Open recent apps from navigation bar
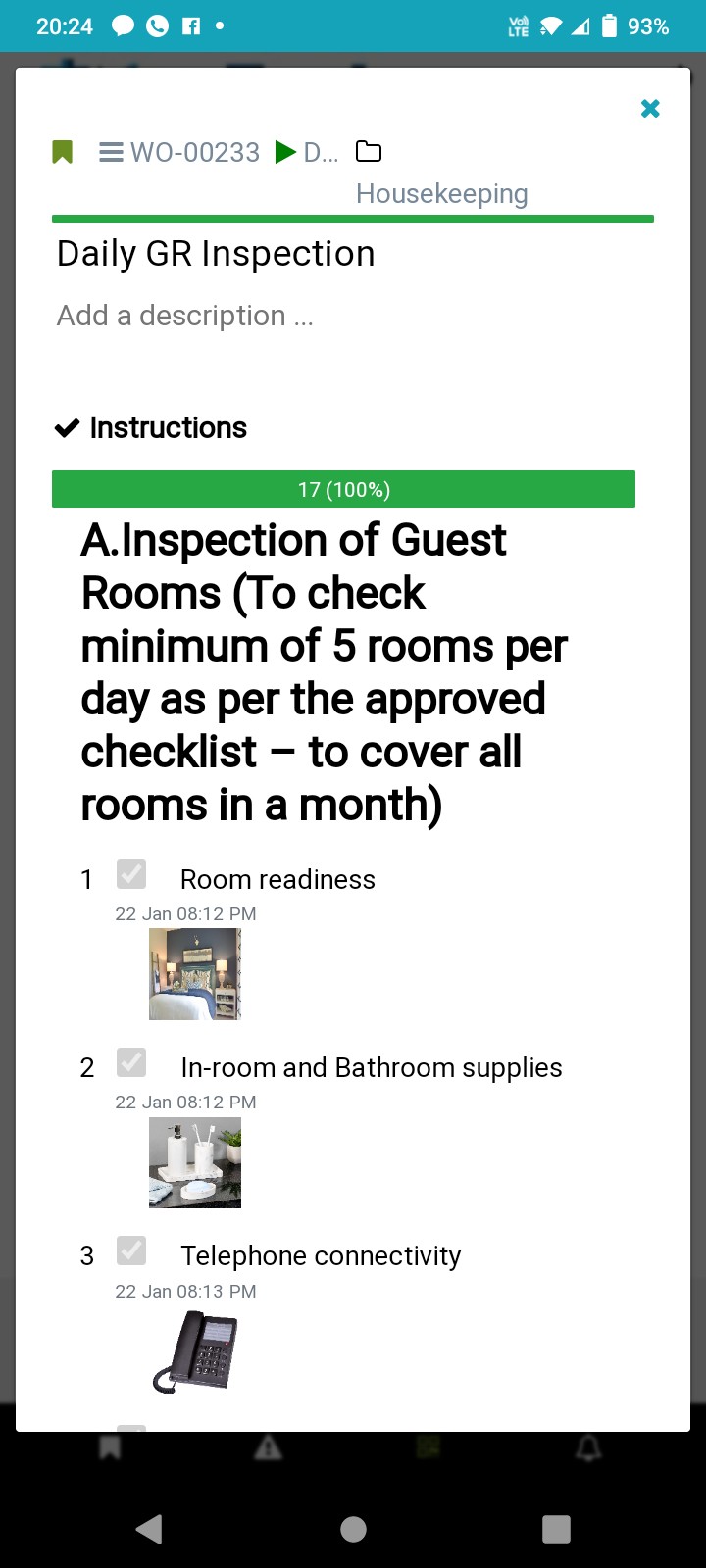 [x=556, y=1529]
